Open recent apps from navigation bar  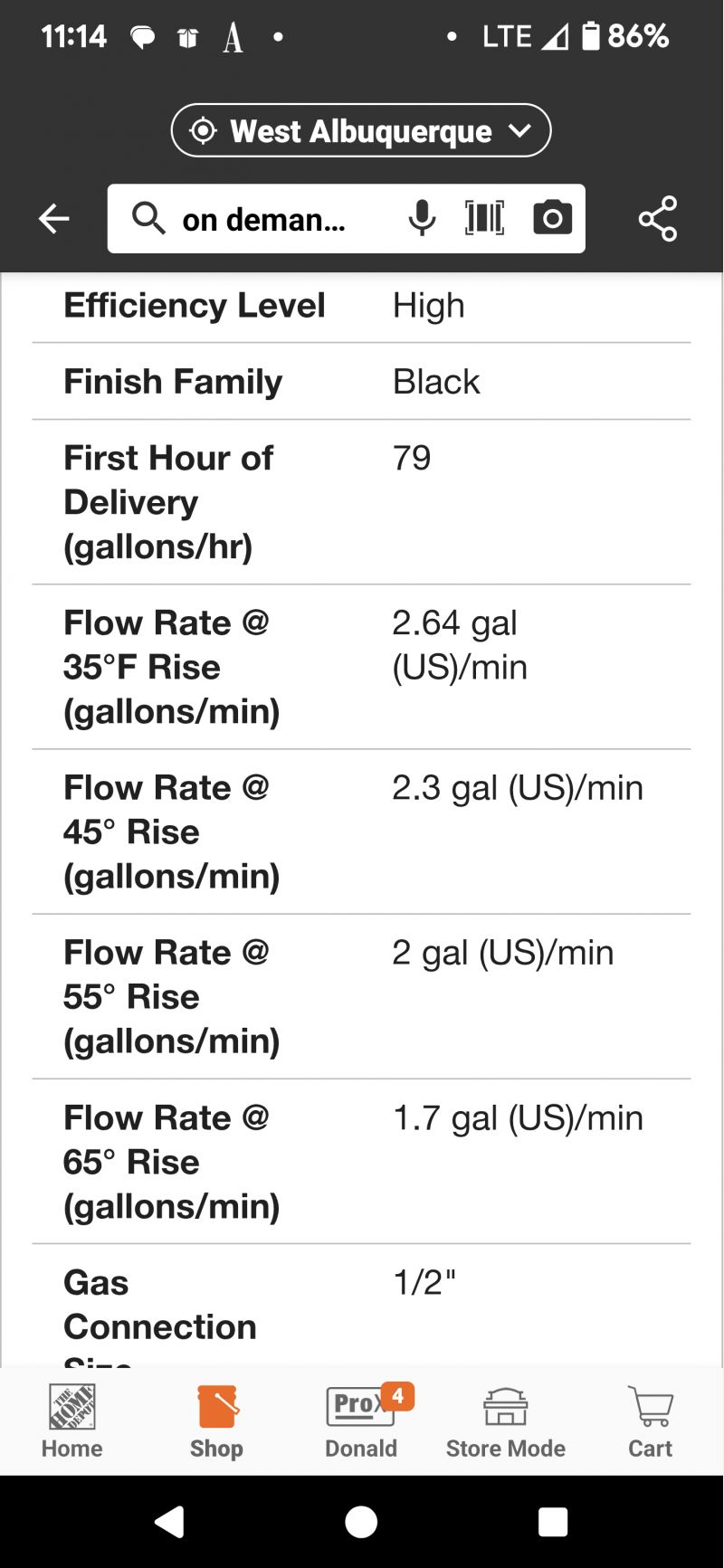pyautogui.click(x=553, y=1522)
